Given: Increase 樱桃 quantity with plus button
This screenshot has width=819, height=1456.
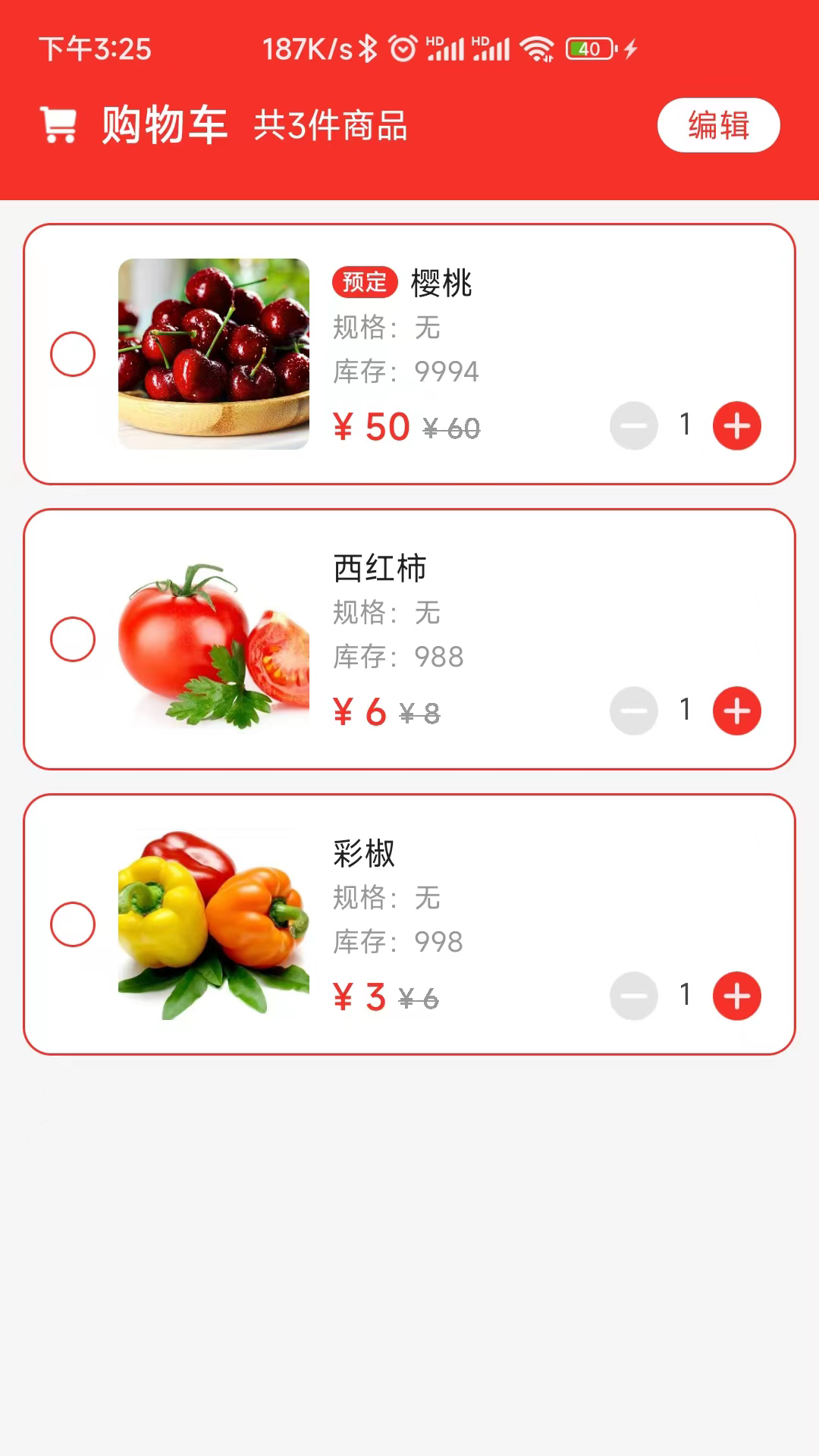Looking at the screenshot, I should click(x=736, y=425).
